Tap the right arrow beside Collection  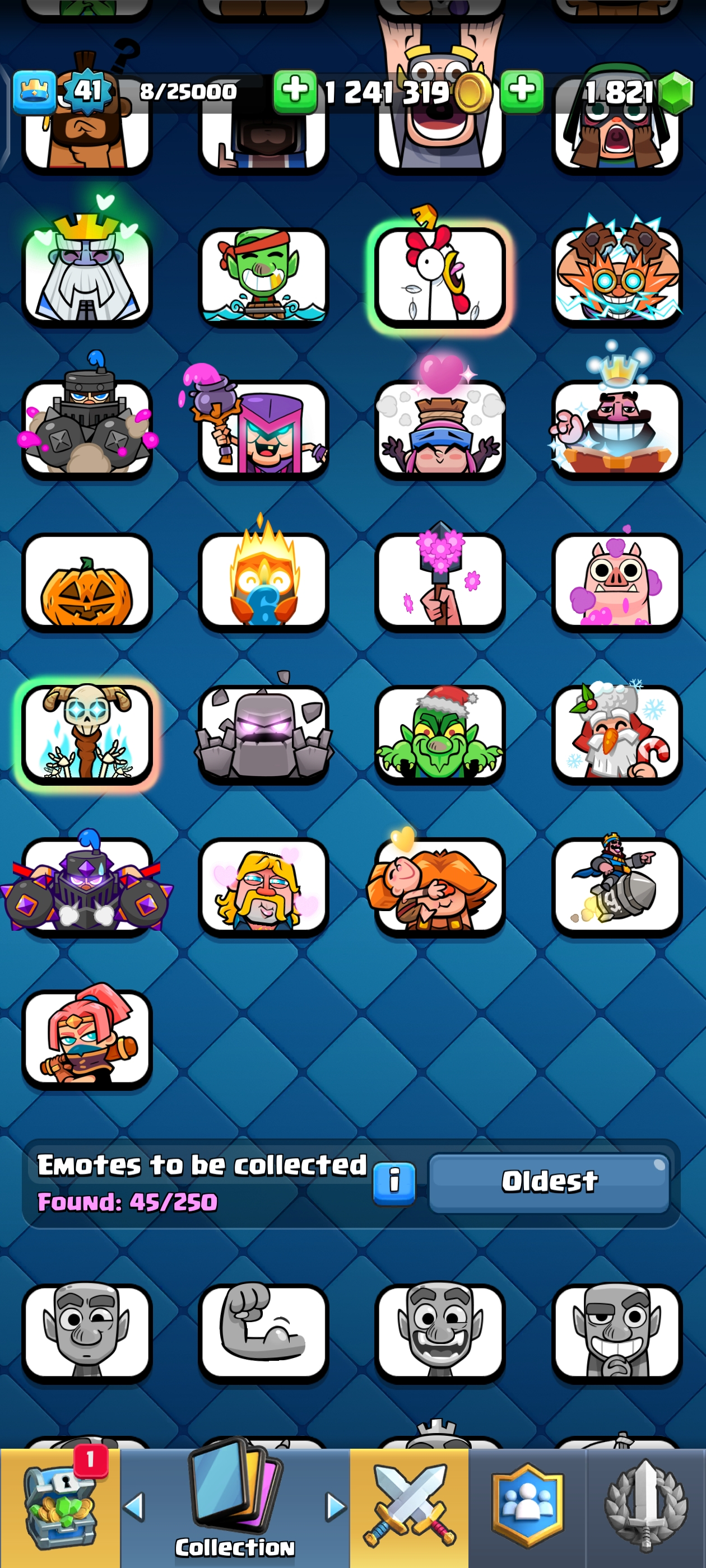(335, 1506)
